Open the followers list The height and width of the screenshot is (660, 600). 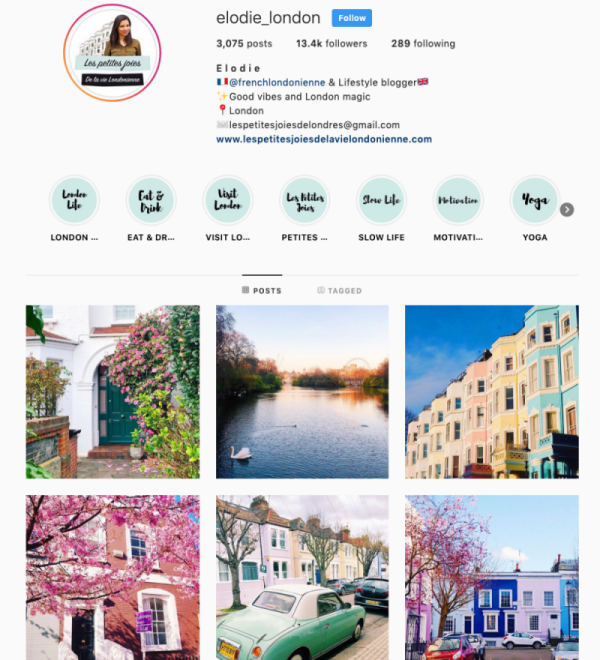331,44
